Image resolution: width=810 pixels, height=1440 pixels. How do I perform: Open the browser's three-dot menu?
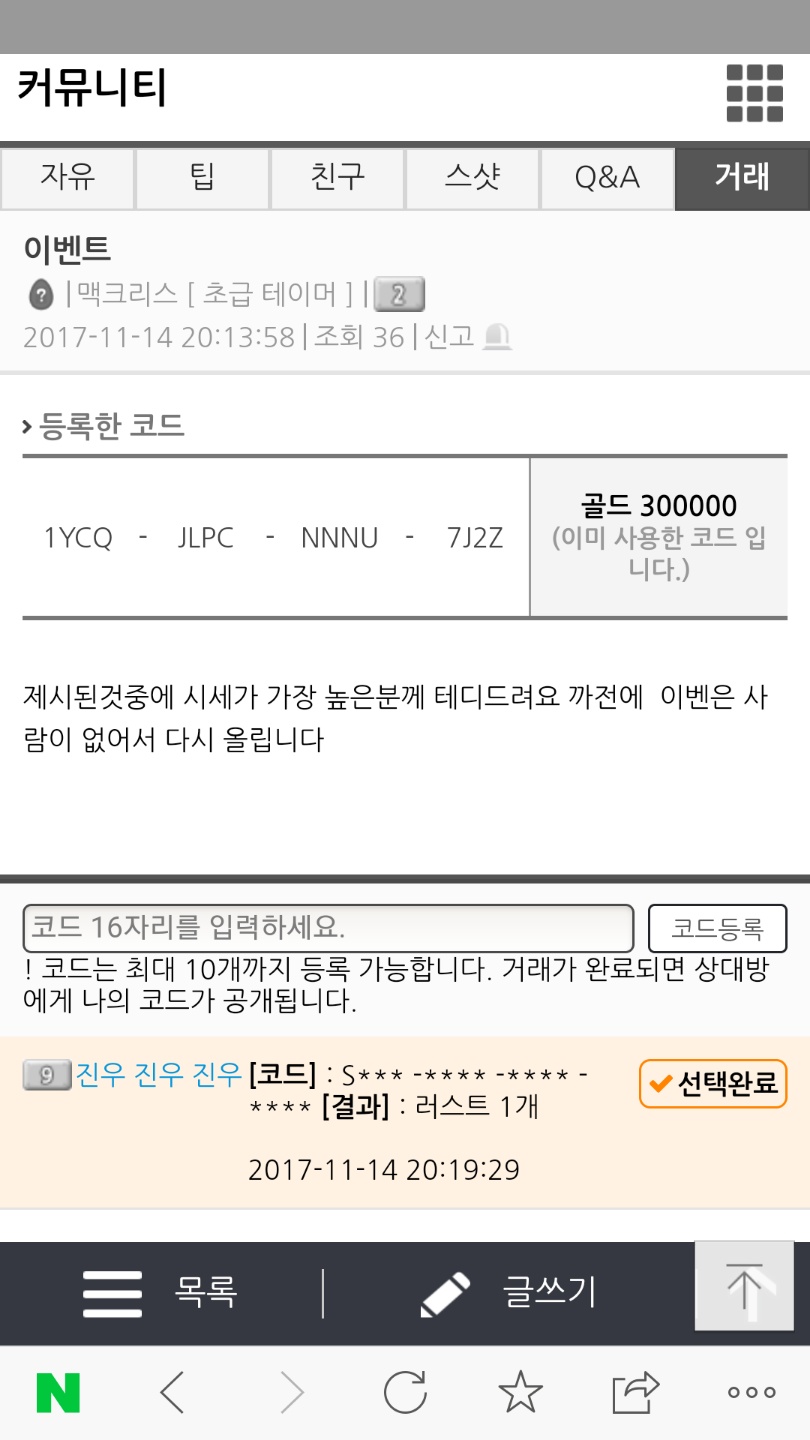pos(751,1392)
